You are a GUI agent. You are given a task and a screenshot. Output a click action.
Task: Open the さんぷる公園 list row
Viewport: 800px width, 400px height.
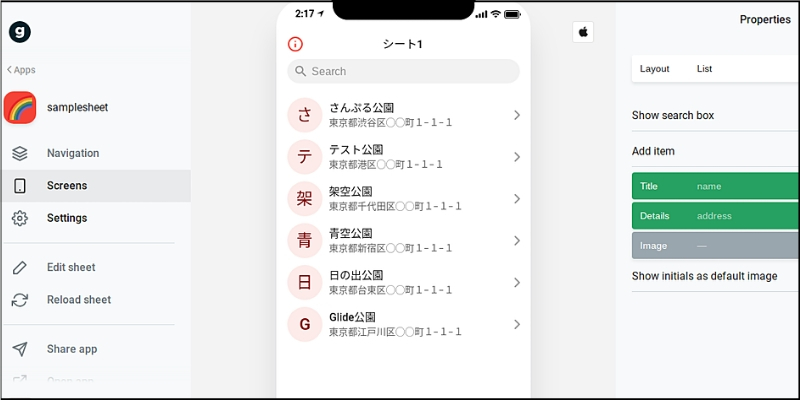click(x=403, y=115)
